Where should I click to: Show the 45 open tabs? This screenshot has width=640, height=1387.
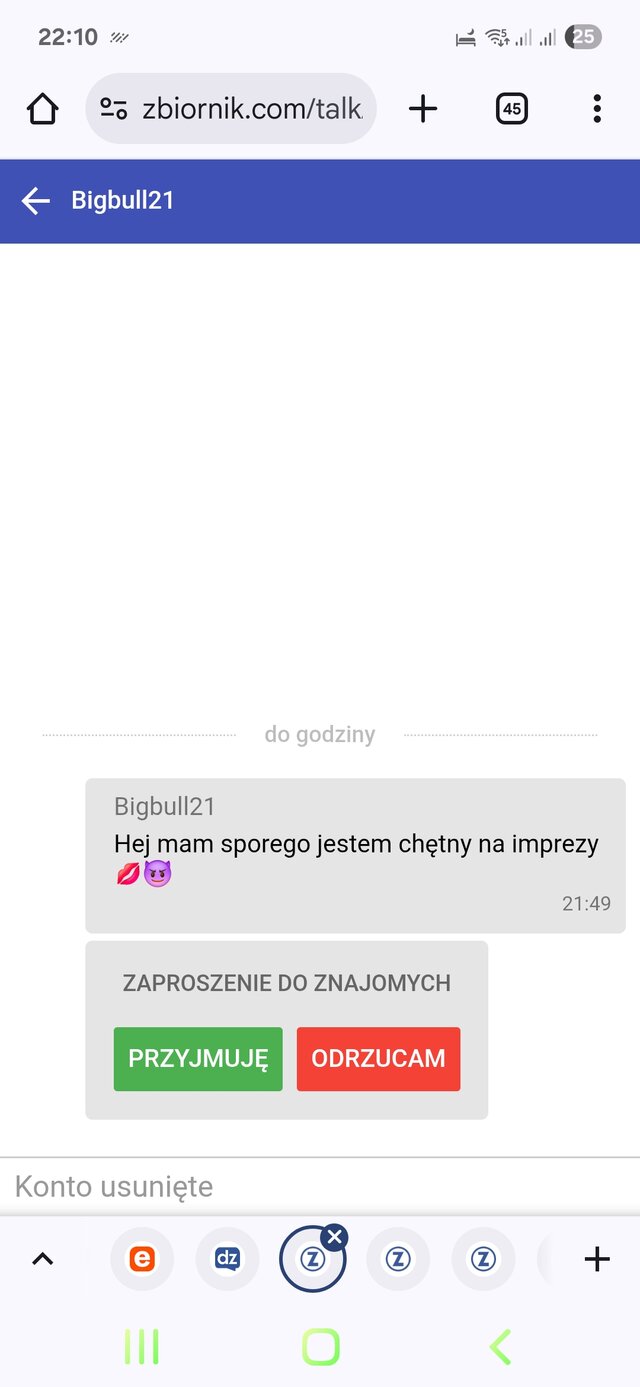pyautogui.click(x=512, y=108)
